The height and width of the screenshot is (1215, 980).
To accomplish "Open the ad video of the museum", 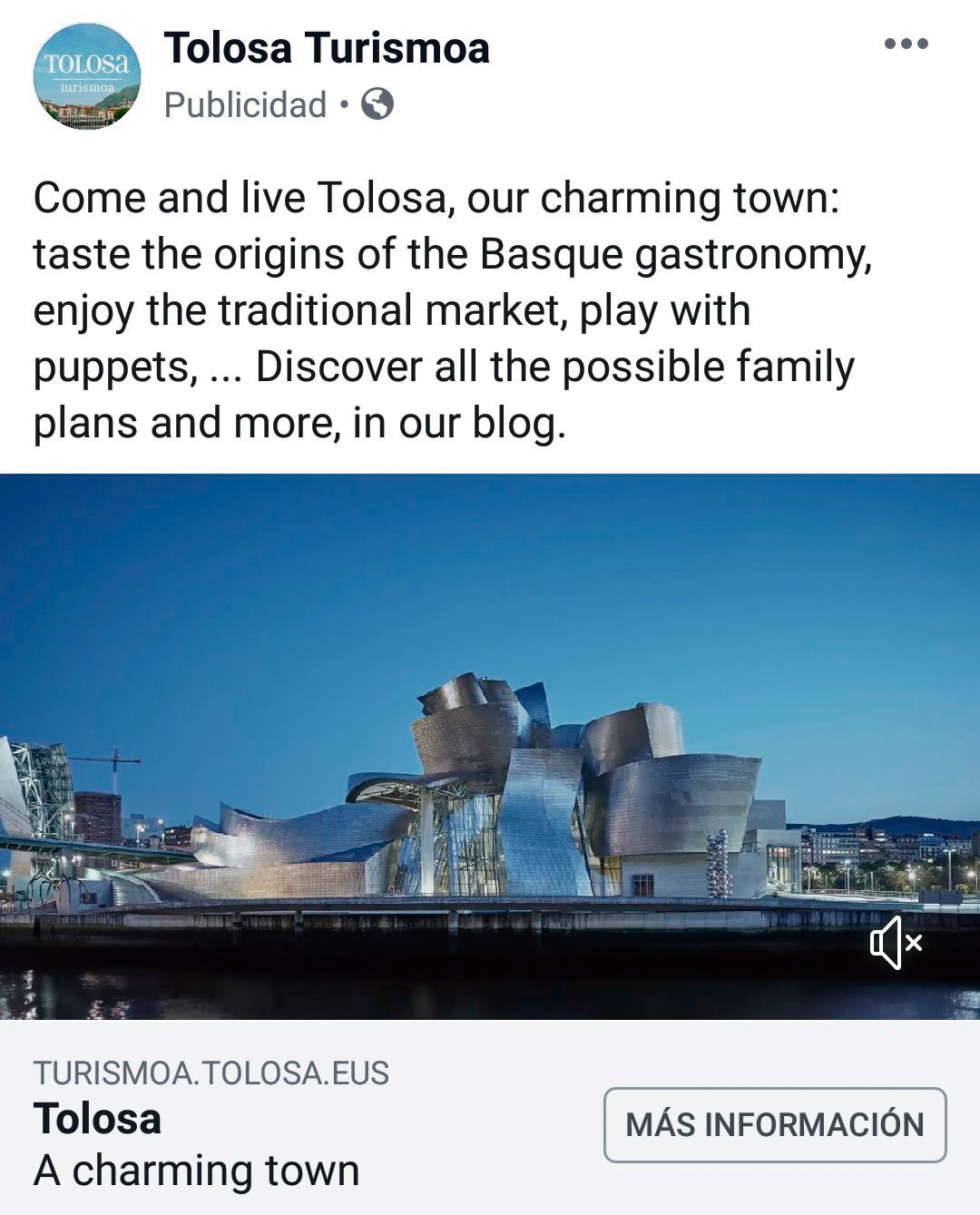I will (490, 746).
